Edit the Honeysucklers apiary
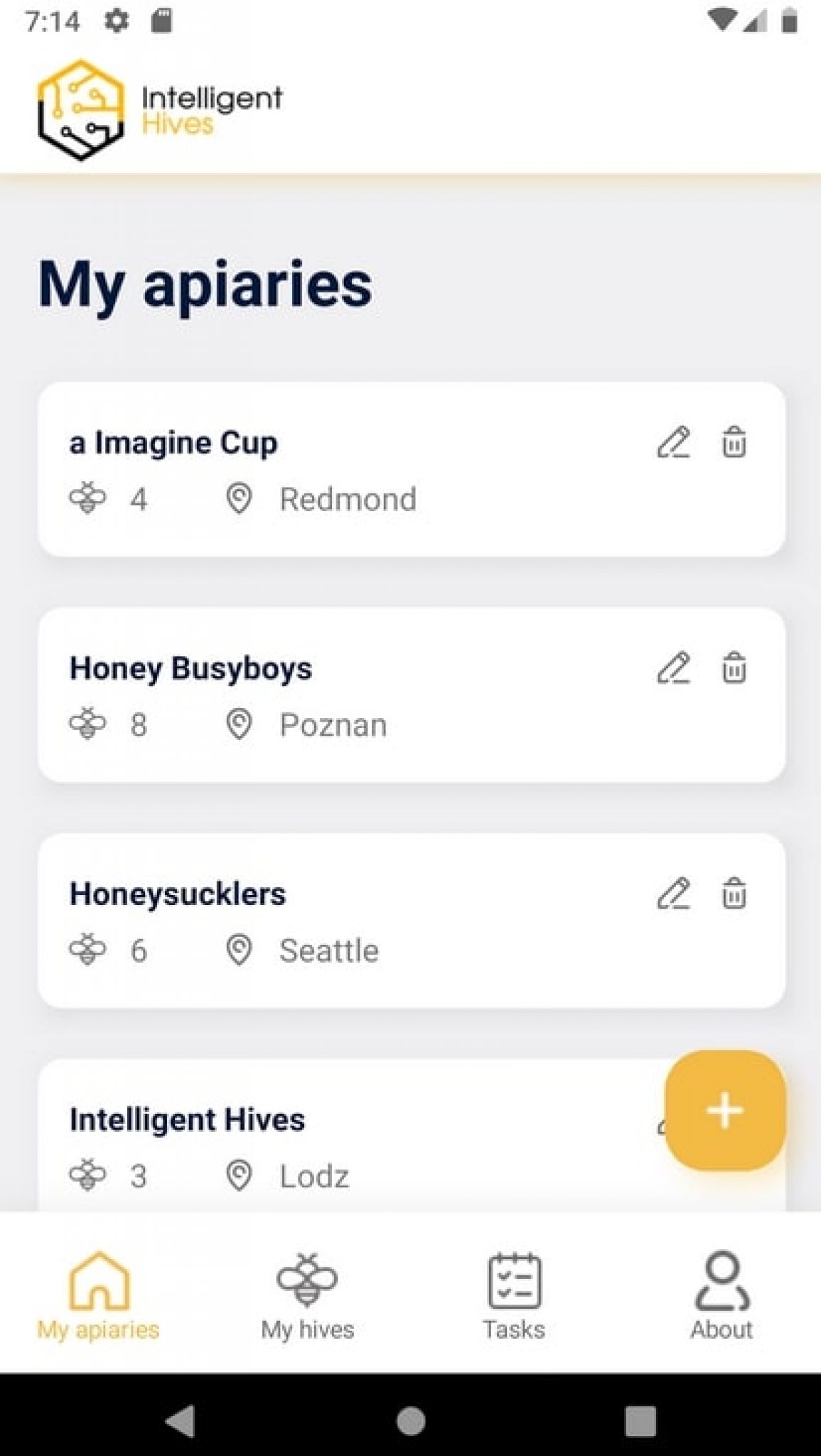Viewport: 821px width, 1456px height. 673,894
